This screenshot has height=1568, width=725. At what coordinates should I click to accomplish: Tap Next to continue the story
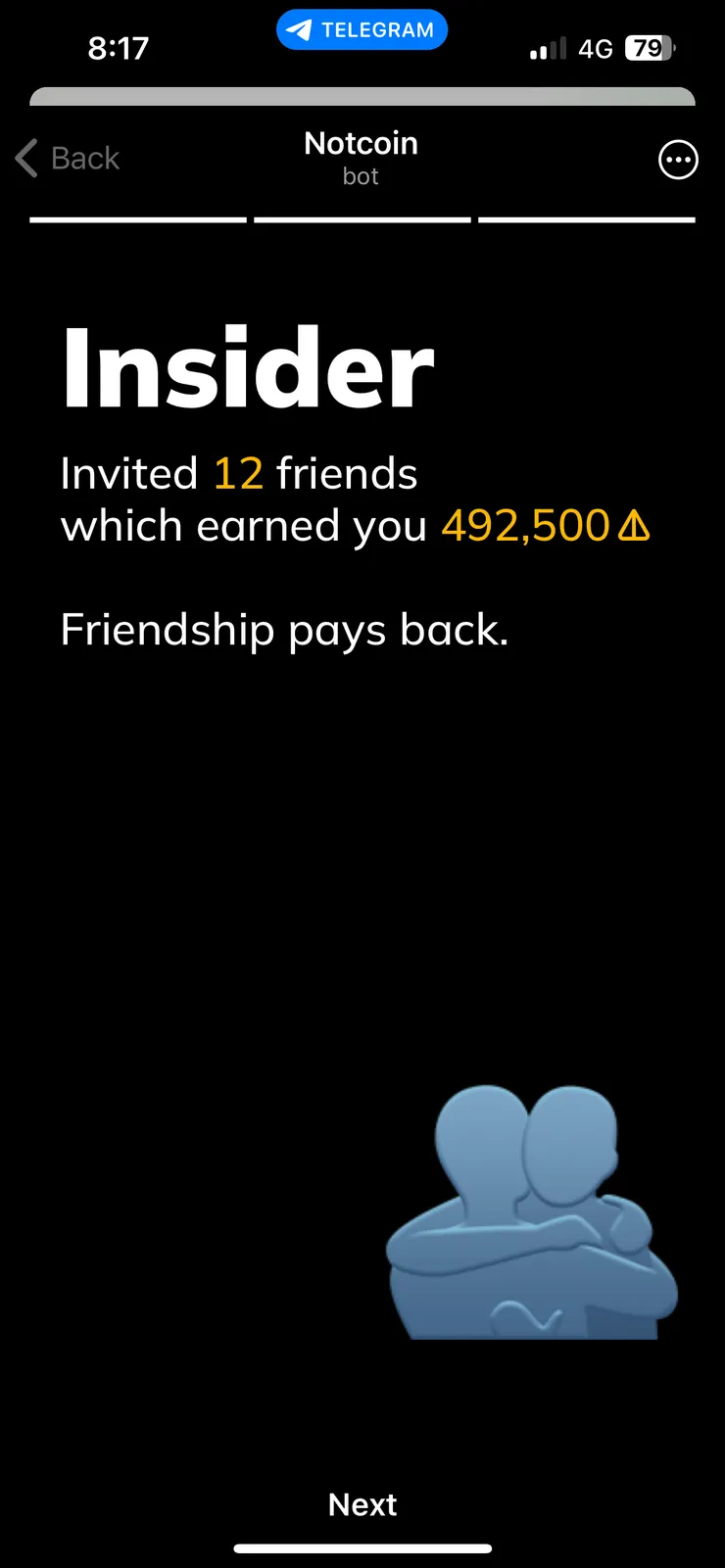click(x=362, y=1504)
